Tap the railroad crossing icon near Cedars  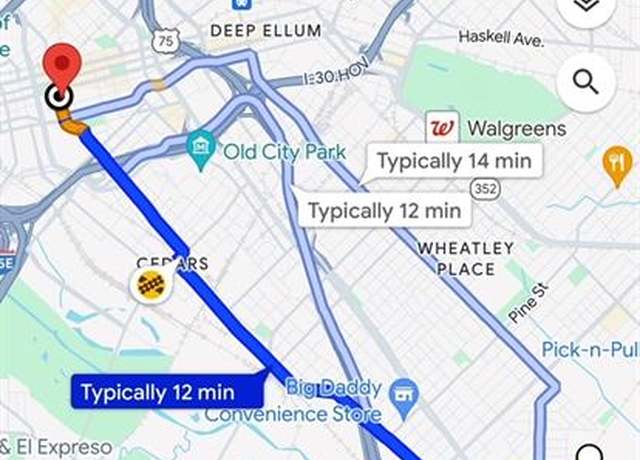click(x=152, y=284)
